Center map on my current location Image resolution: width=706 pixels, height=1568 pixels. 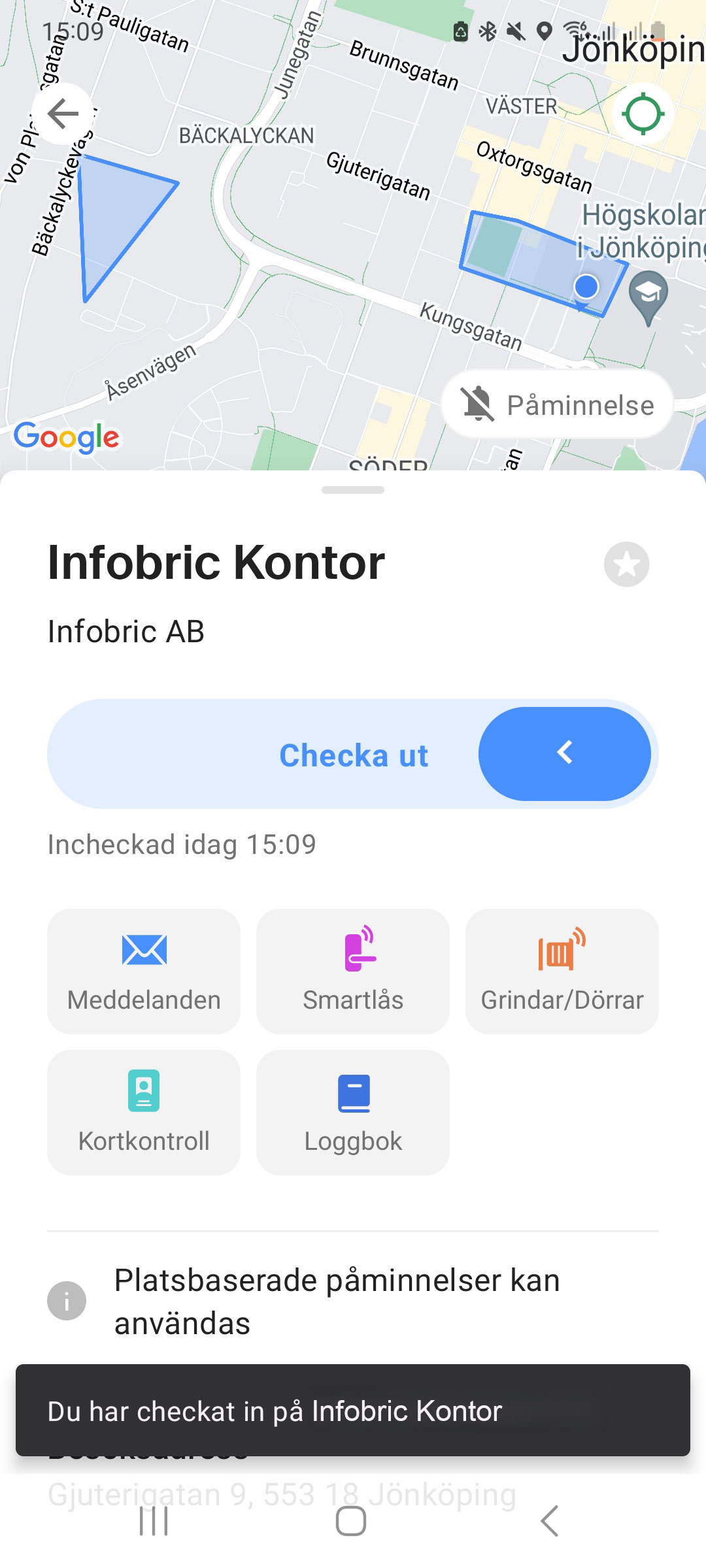[x=643, y=114]
